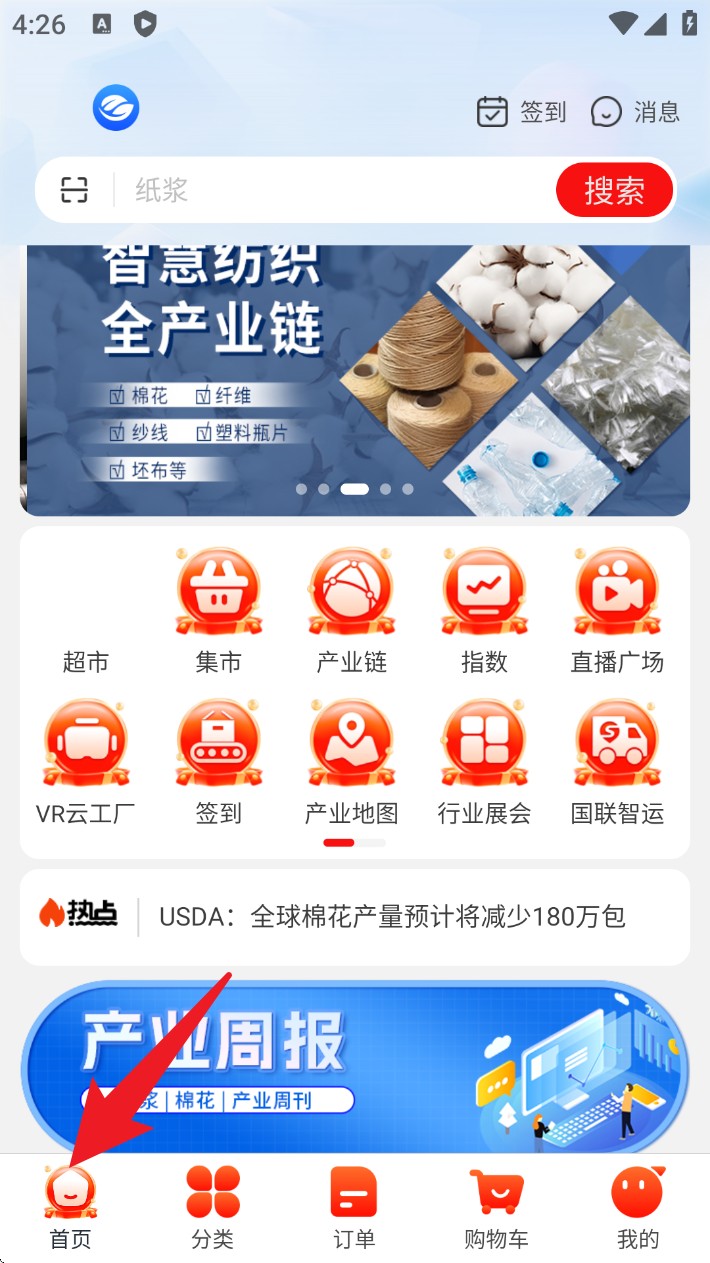Screen dimensions: 710x1263
Task: Switch to the 购物车 tab
Action: (x=496, y=1208)
